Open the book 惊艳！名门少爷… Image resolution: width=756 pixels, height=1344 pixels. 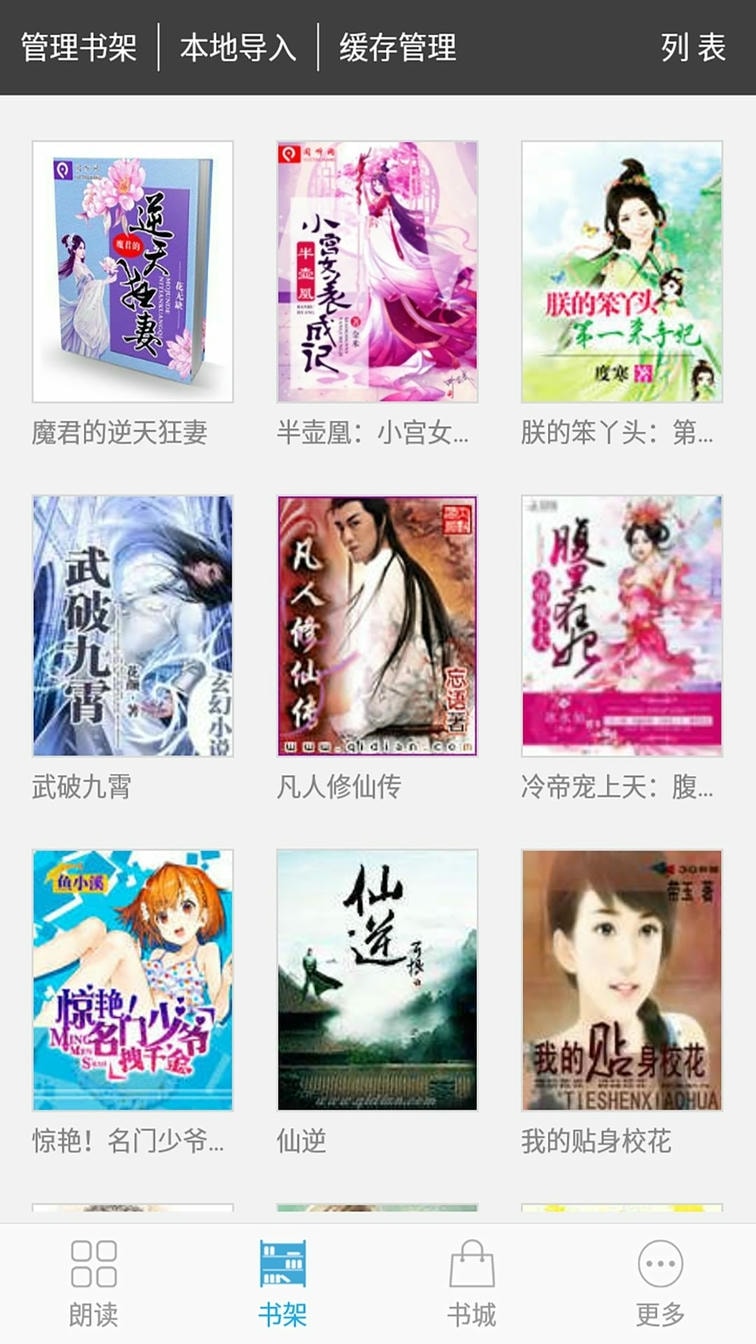tap(133, 980)
